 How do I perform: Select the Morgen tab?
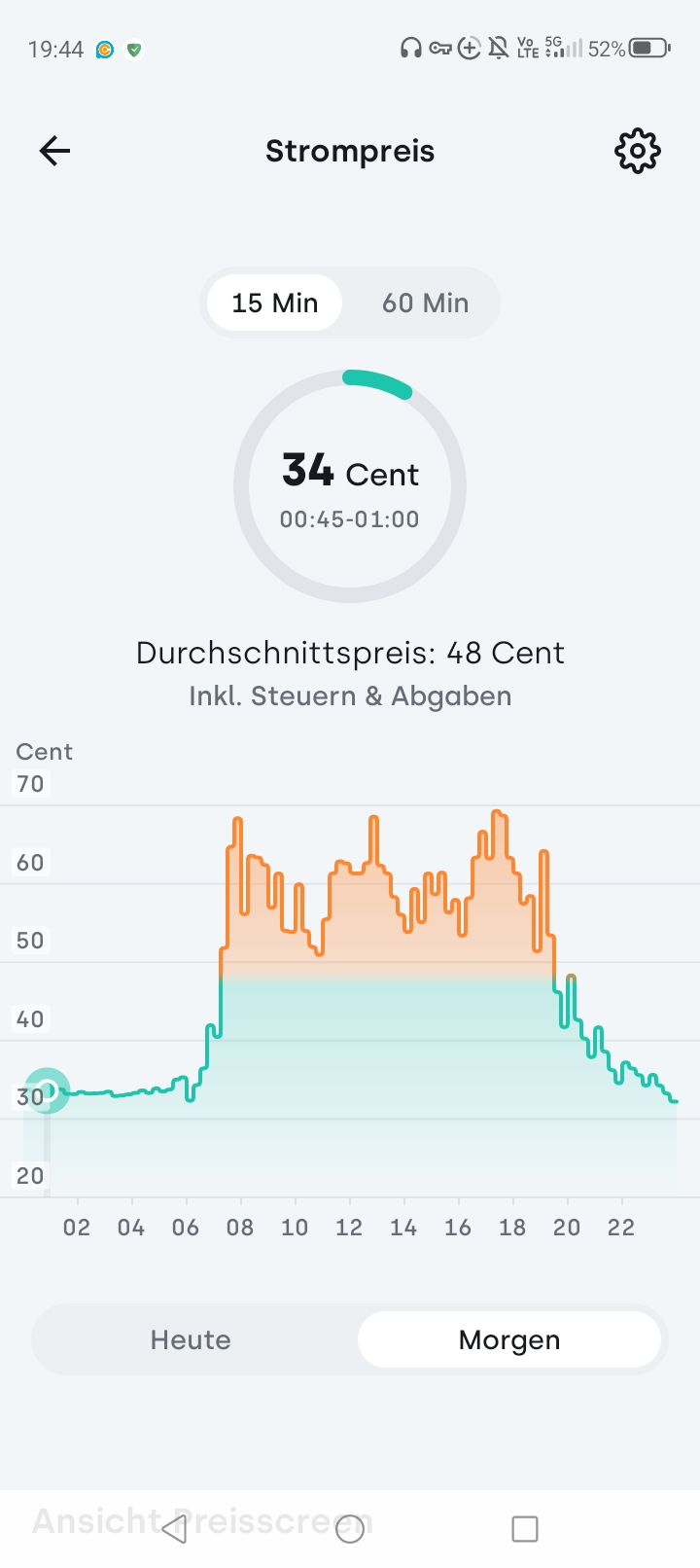[x=509, y=1339]
